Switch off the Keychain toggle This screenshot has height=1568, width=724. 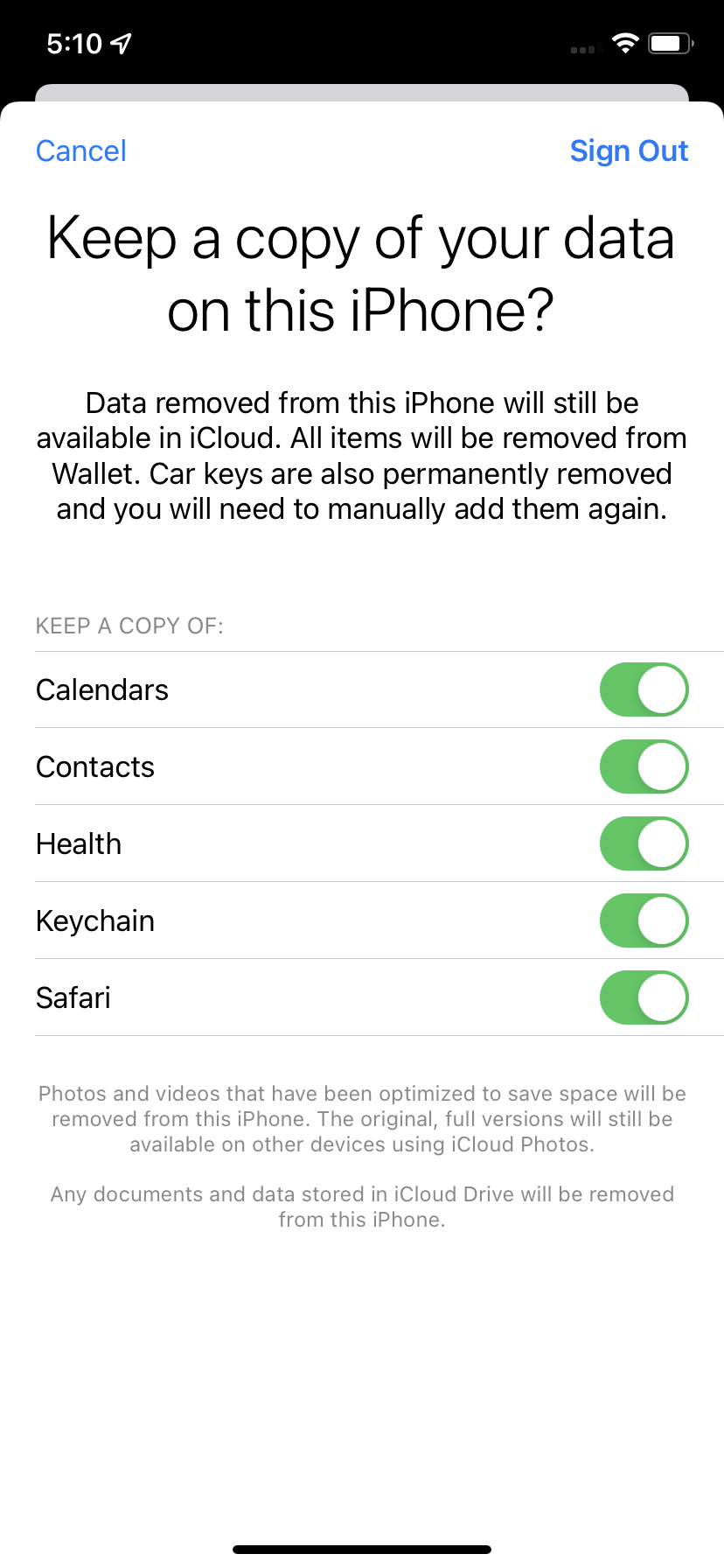coord(644,920)
